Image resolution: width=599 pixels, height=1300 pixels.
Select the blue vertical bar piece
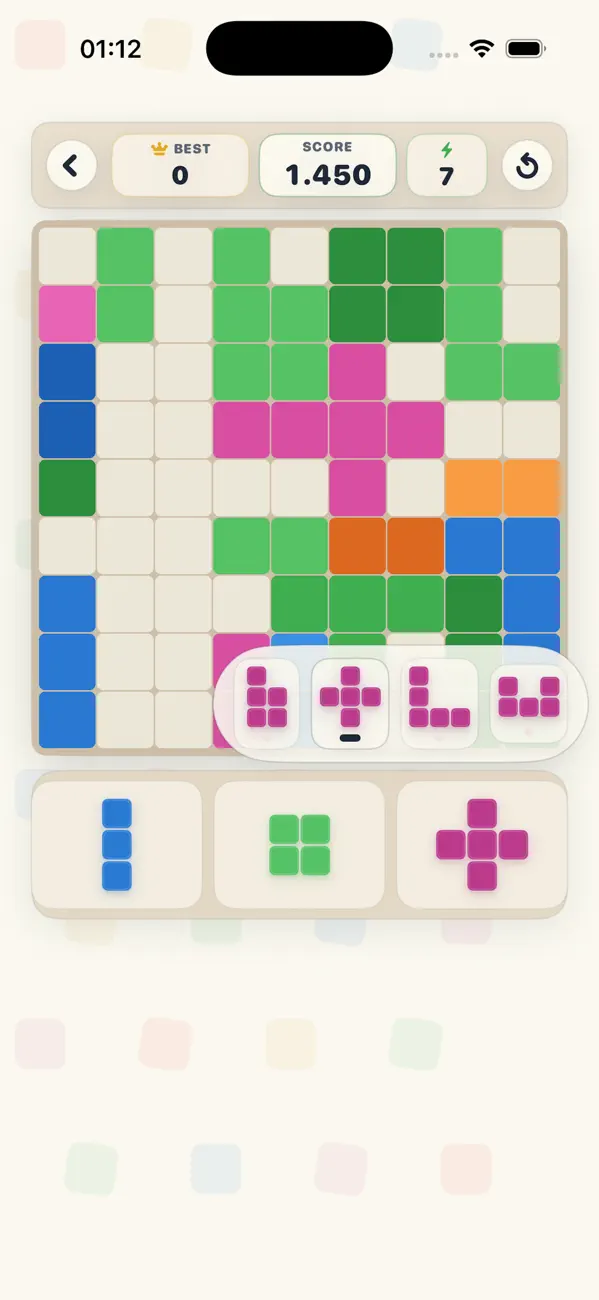[x=117, y=845]
